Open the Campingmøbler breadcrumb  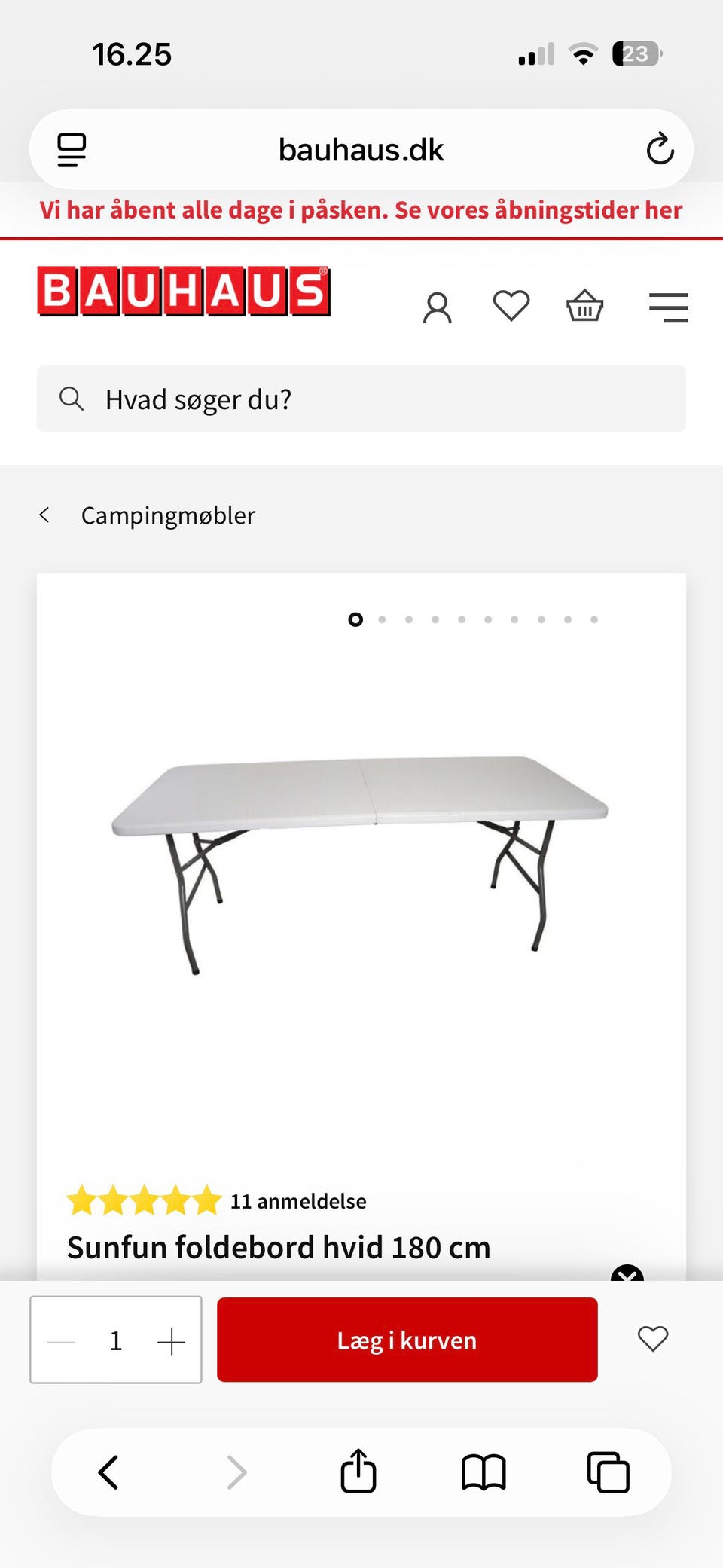pos(167,515)
